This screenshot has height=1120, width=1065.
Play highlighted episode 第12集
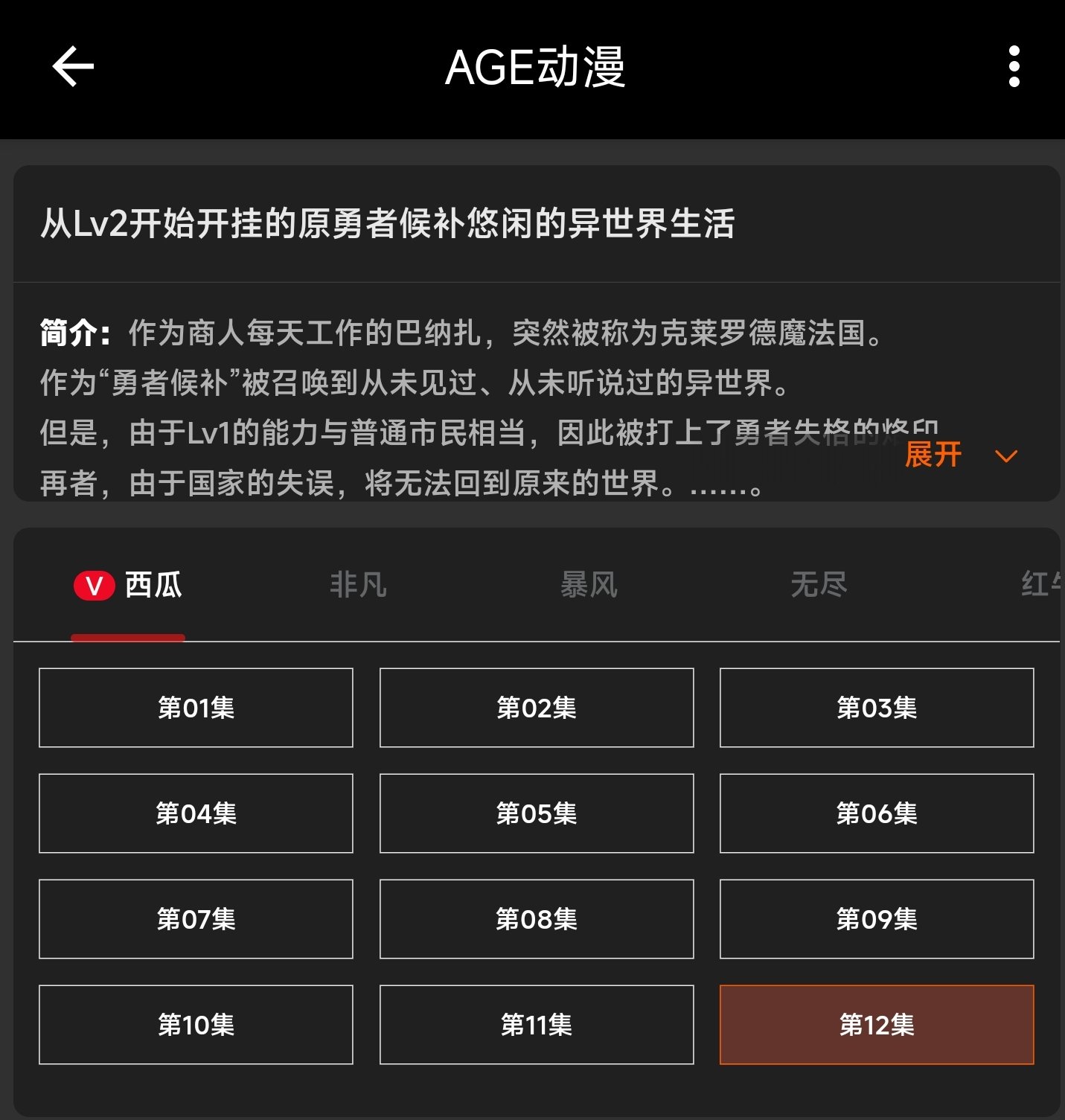pos(877,1025)
